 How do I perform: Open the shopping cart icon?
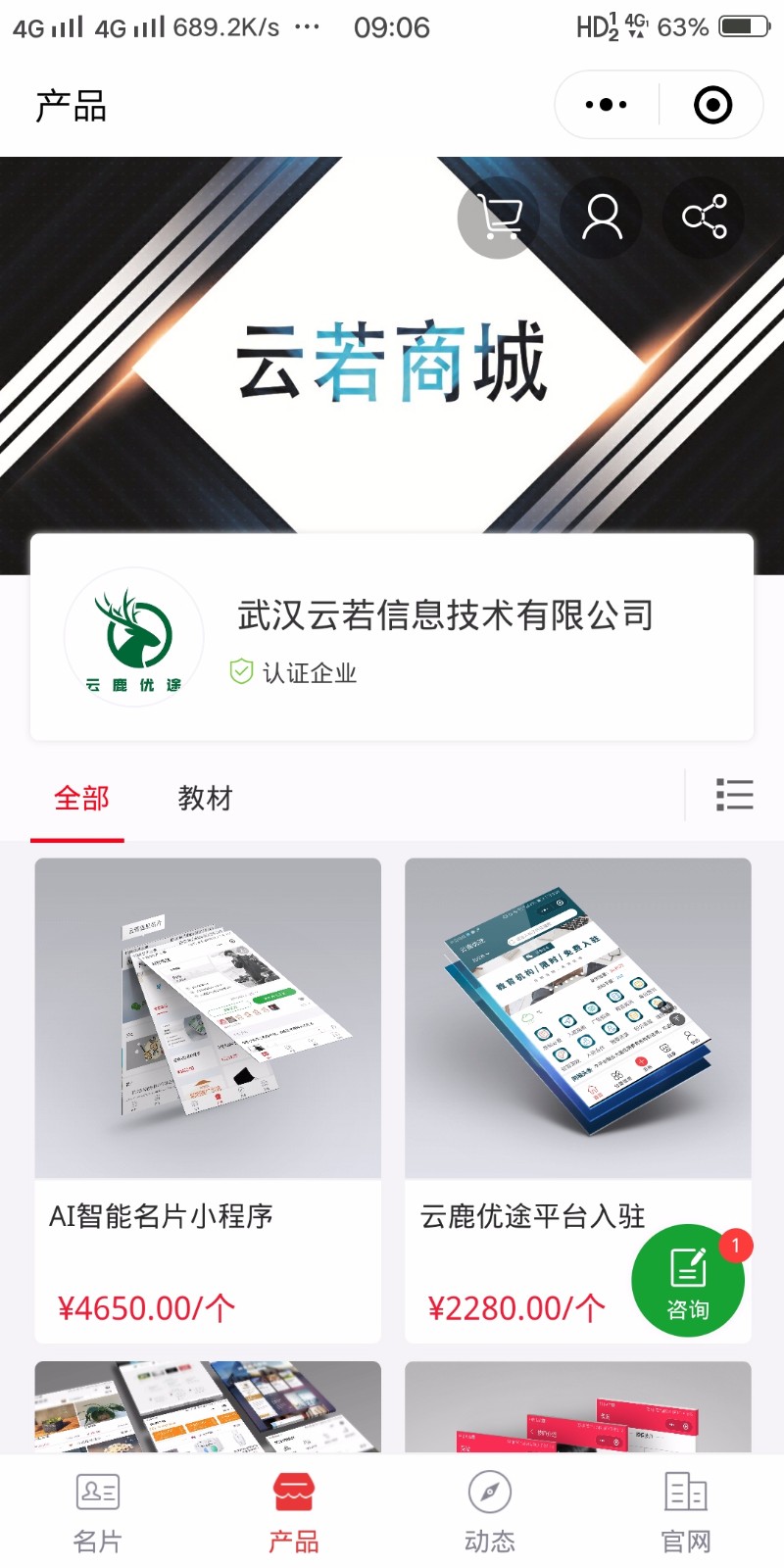point(499,217)
